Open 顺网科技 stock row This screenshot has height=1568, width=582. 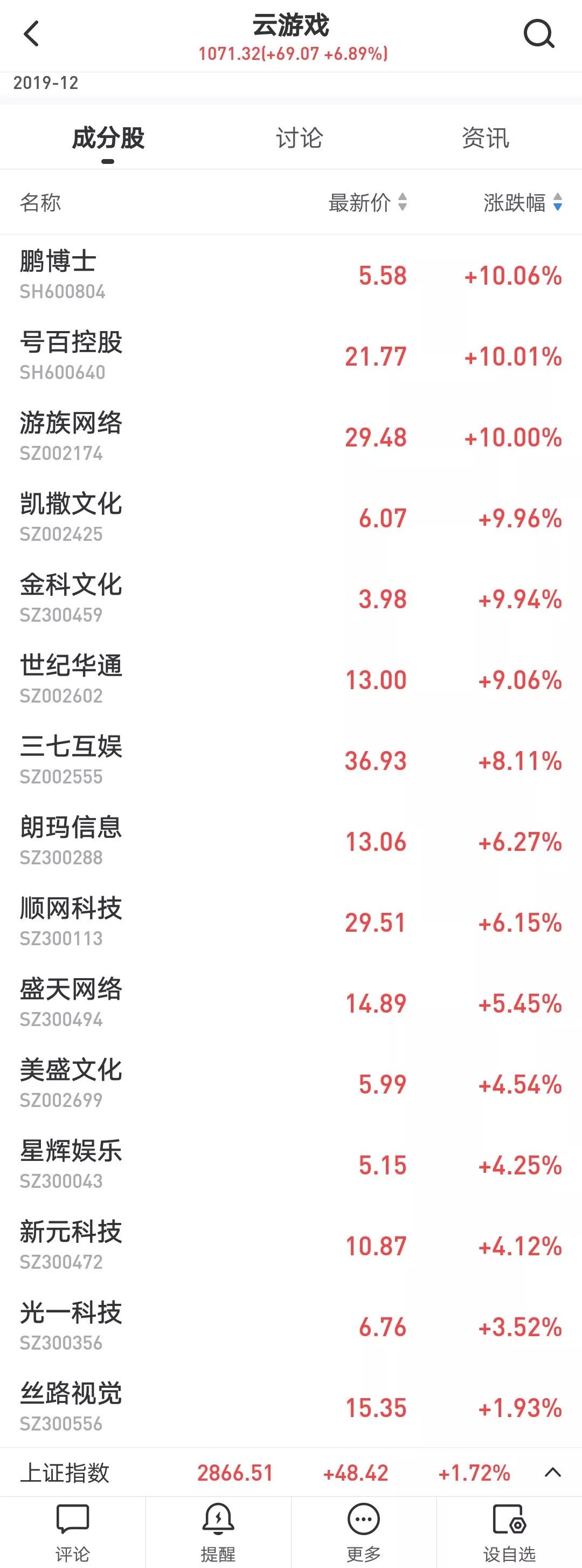290,922
